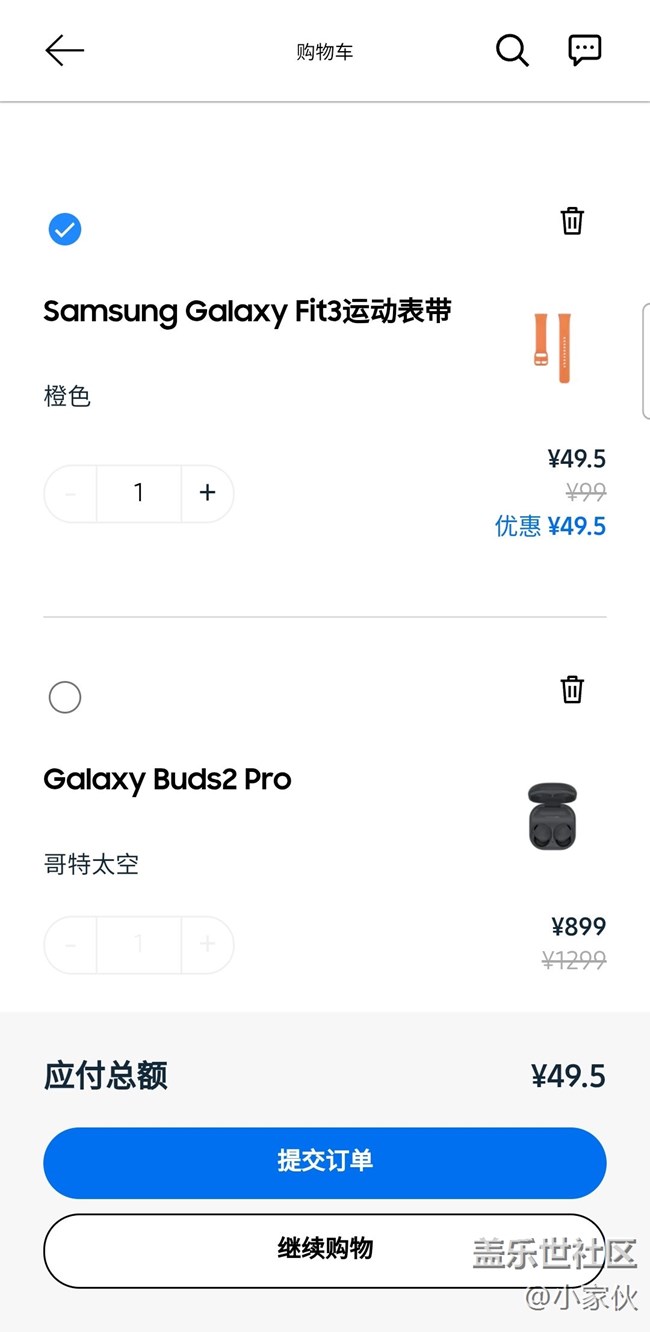Open the chat message icon

[x=585, y=50]
